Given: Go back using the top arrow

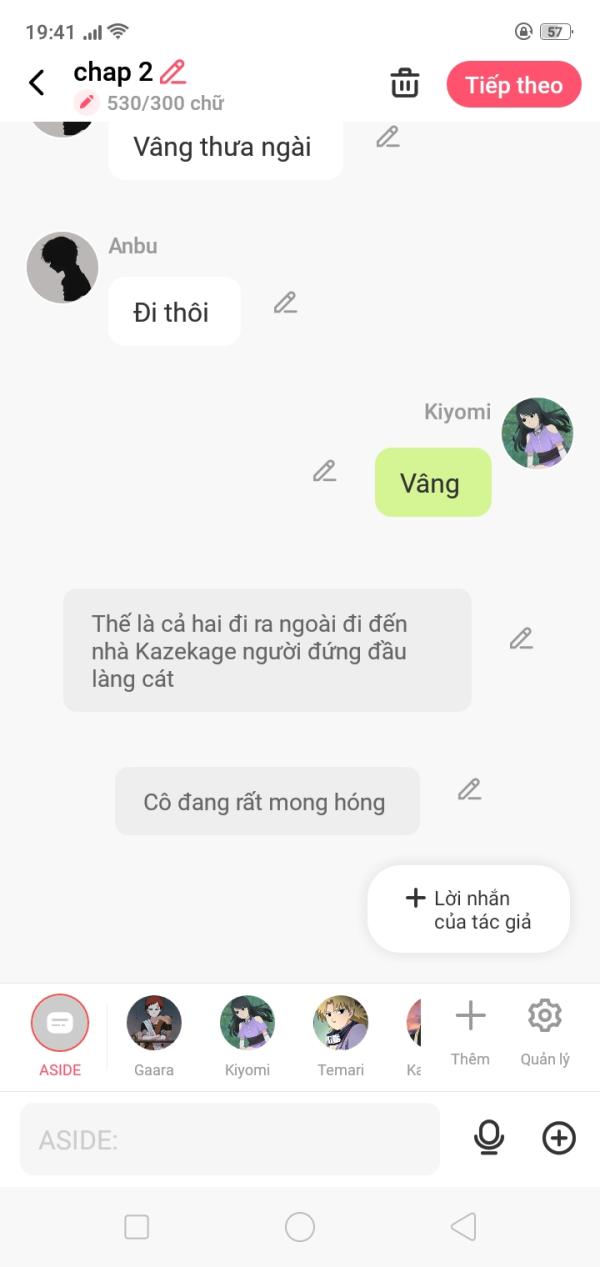Looking at the screenshot, I should pyautogui.click(x=37, y=83).
